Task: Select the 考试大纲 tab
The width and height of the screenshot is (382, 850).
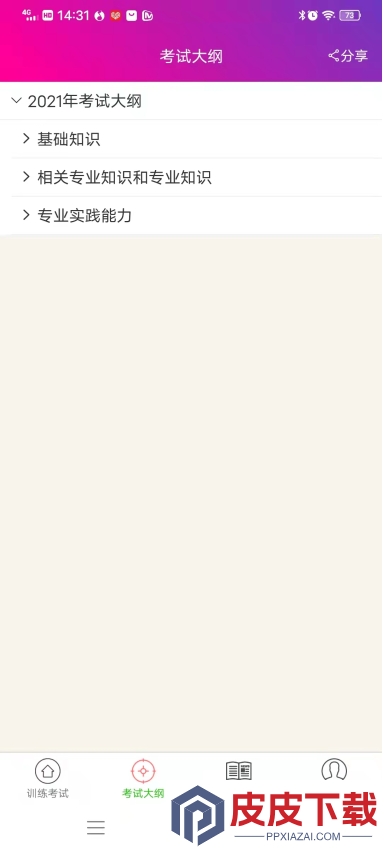Action: click(143, 778)
